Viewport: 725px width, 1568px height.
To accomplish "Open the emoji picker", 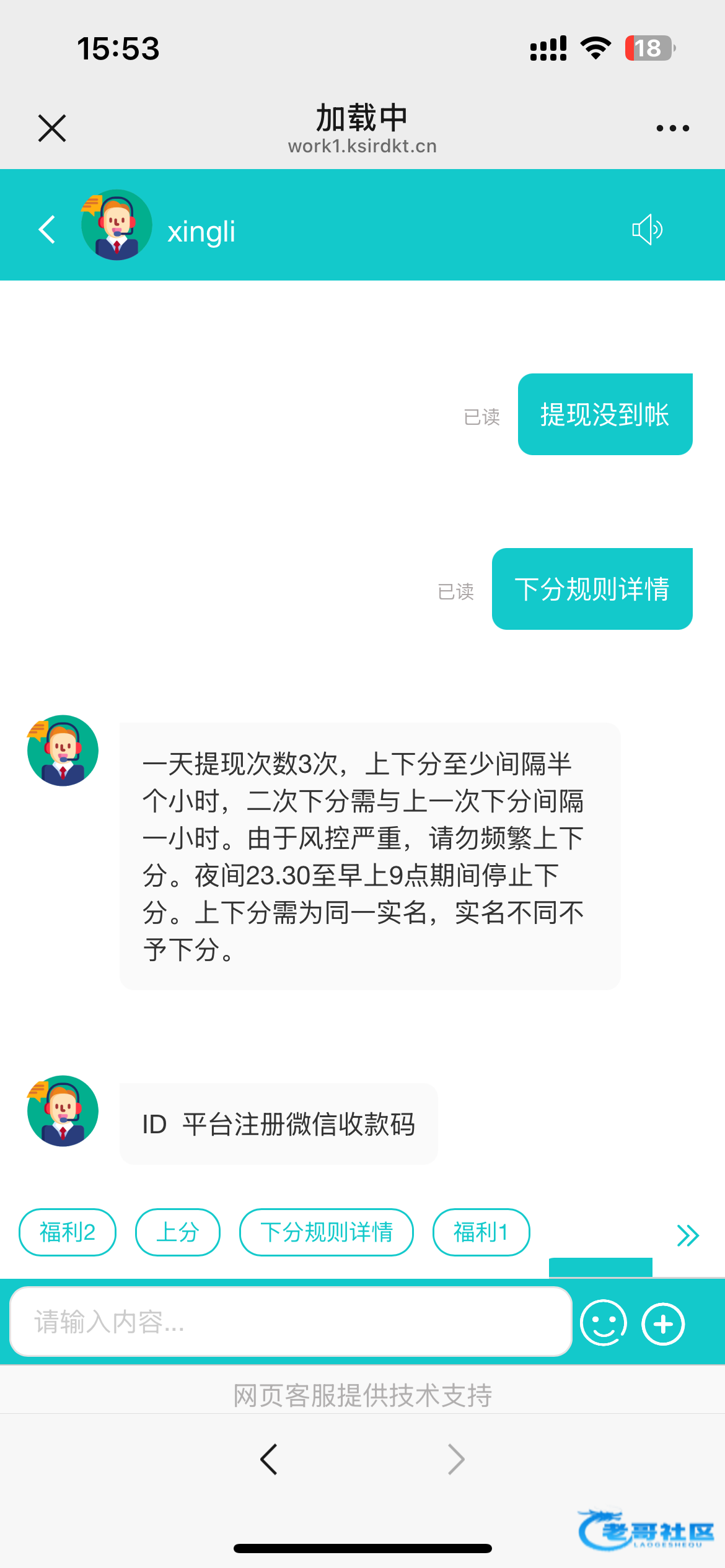I will point(604,1323).
